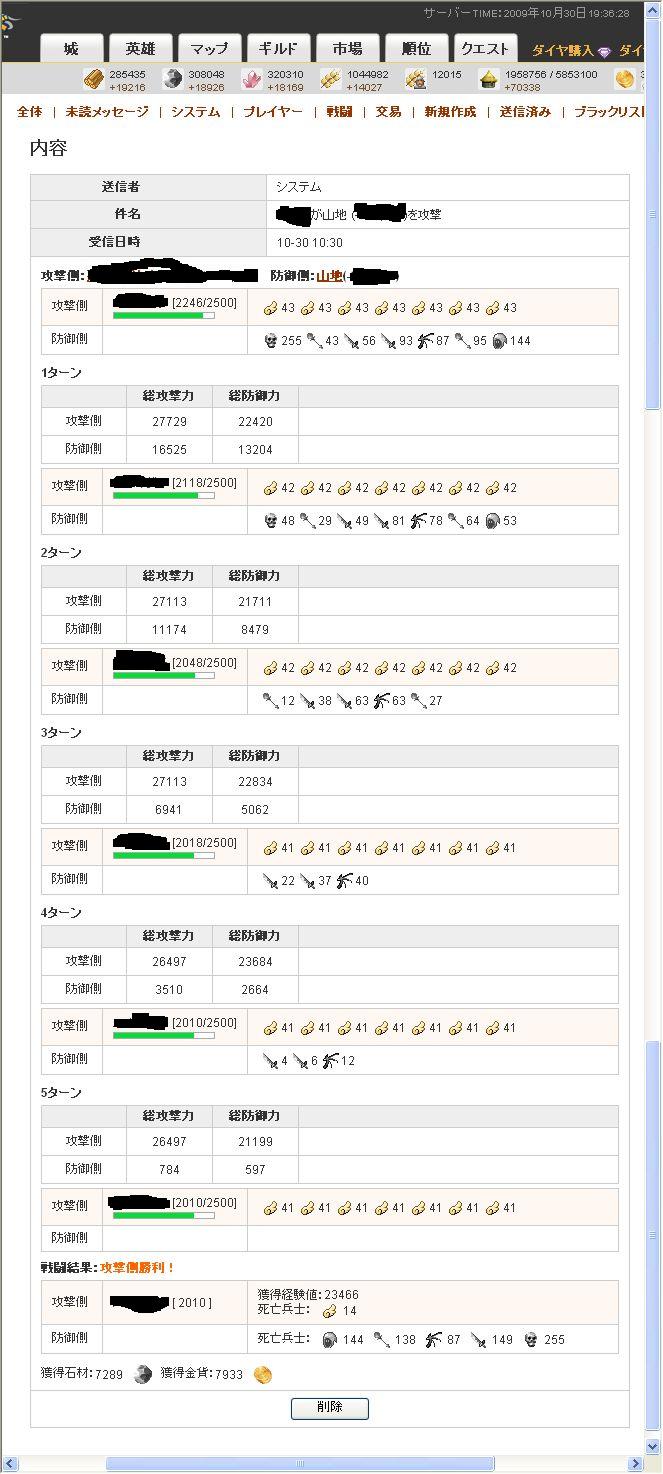Show プレイヤー messages
The image size is (663, 1474).
pyautogui.click(x=273, y=112)
